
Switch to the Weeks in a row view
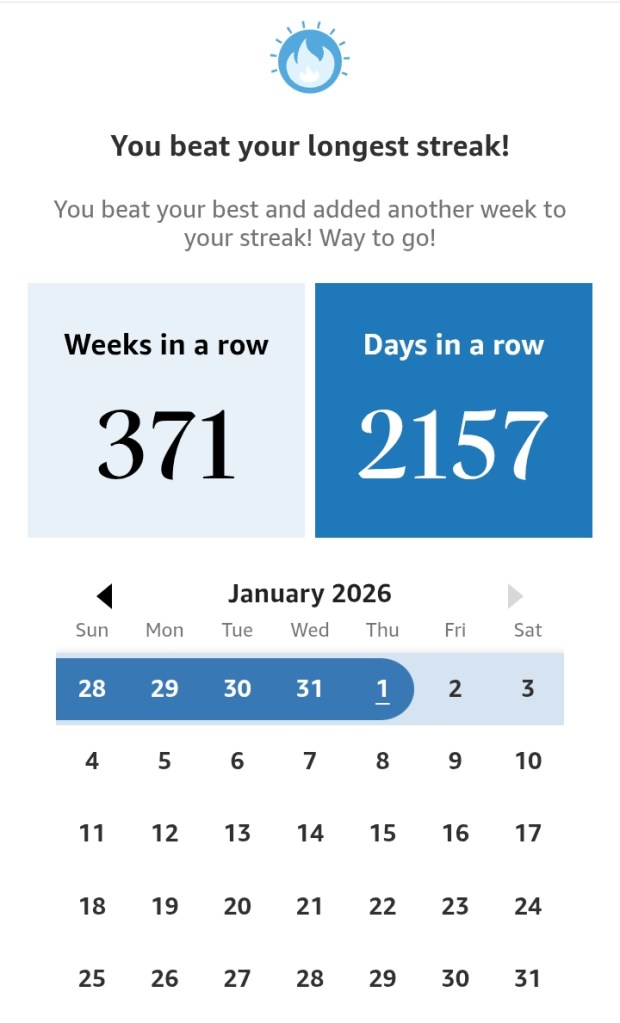point(166,410)
